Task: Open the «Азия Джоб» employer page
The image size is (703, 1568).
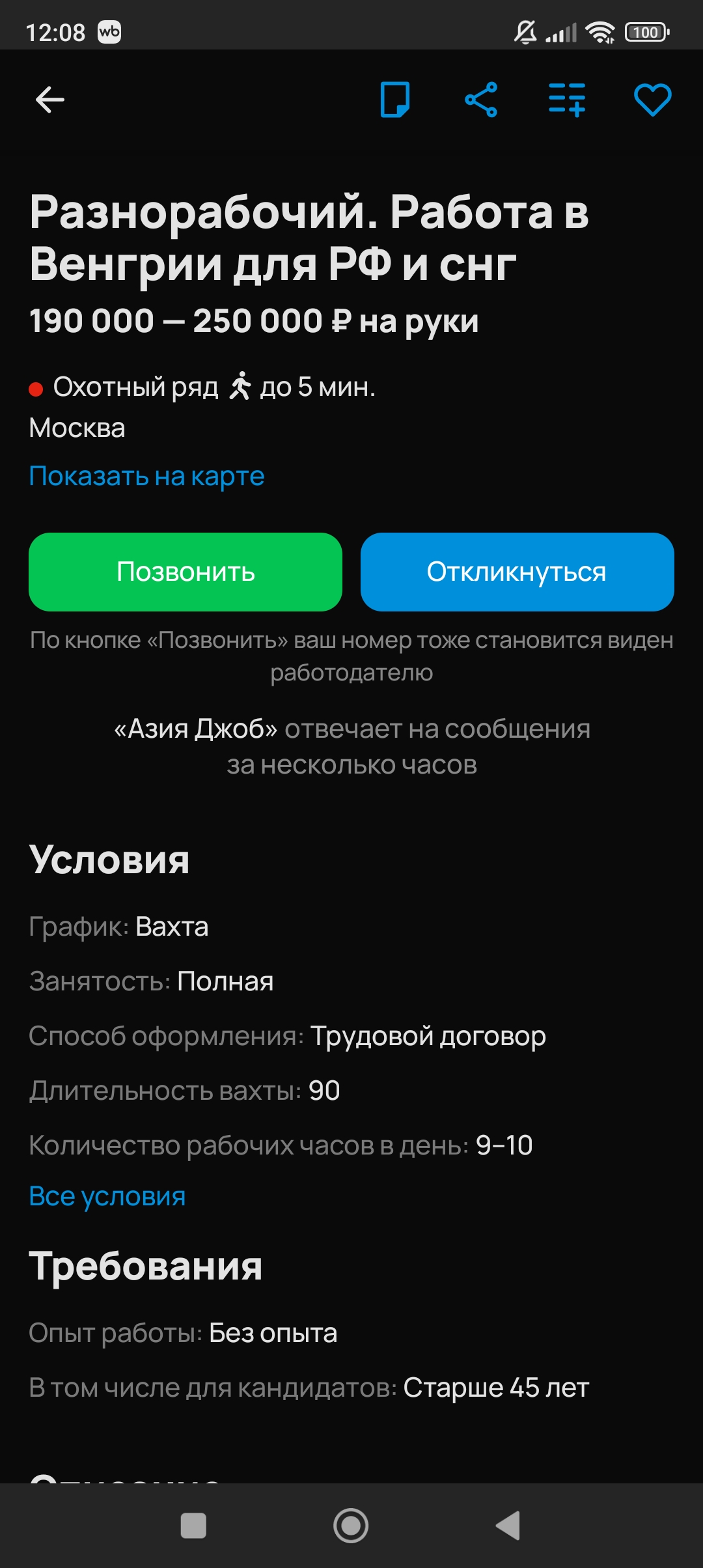Action: pos(196,729)
